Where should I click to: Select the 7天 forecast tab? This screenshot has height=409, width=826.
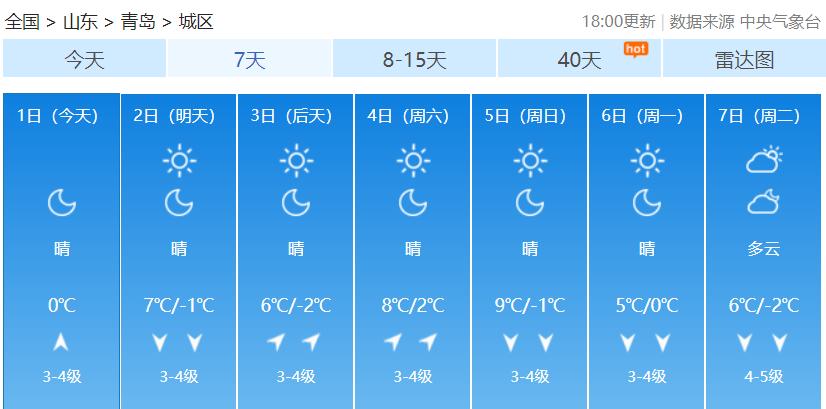[249, 59]
